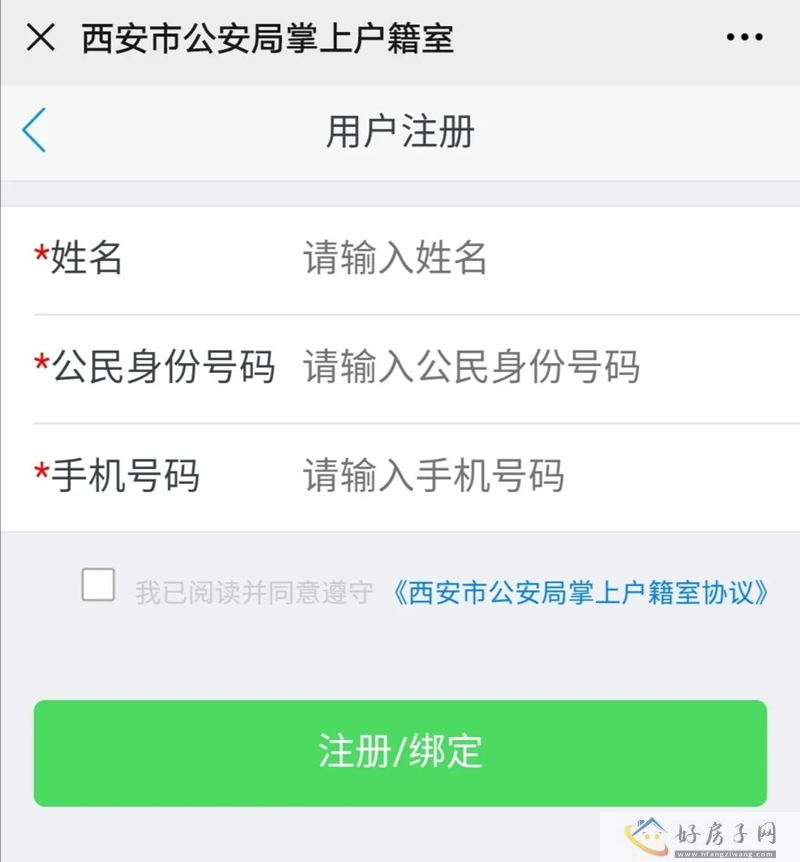Screen dimensions: 800x862
Task: Click the three-dot expander at top right
Action: pyautogui.click(x=744, y=38)
